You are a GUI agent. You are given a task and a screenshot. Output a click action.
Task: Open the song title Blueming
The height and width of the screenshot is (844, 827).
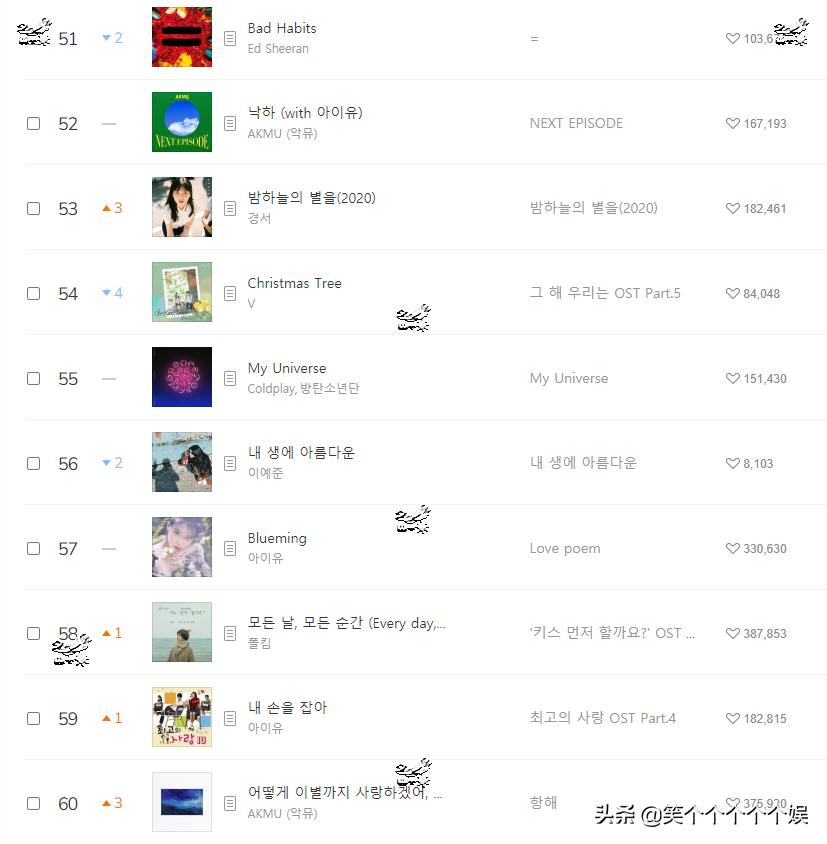click(x=277, y=538)
